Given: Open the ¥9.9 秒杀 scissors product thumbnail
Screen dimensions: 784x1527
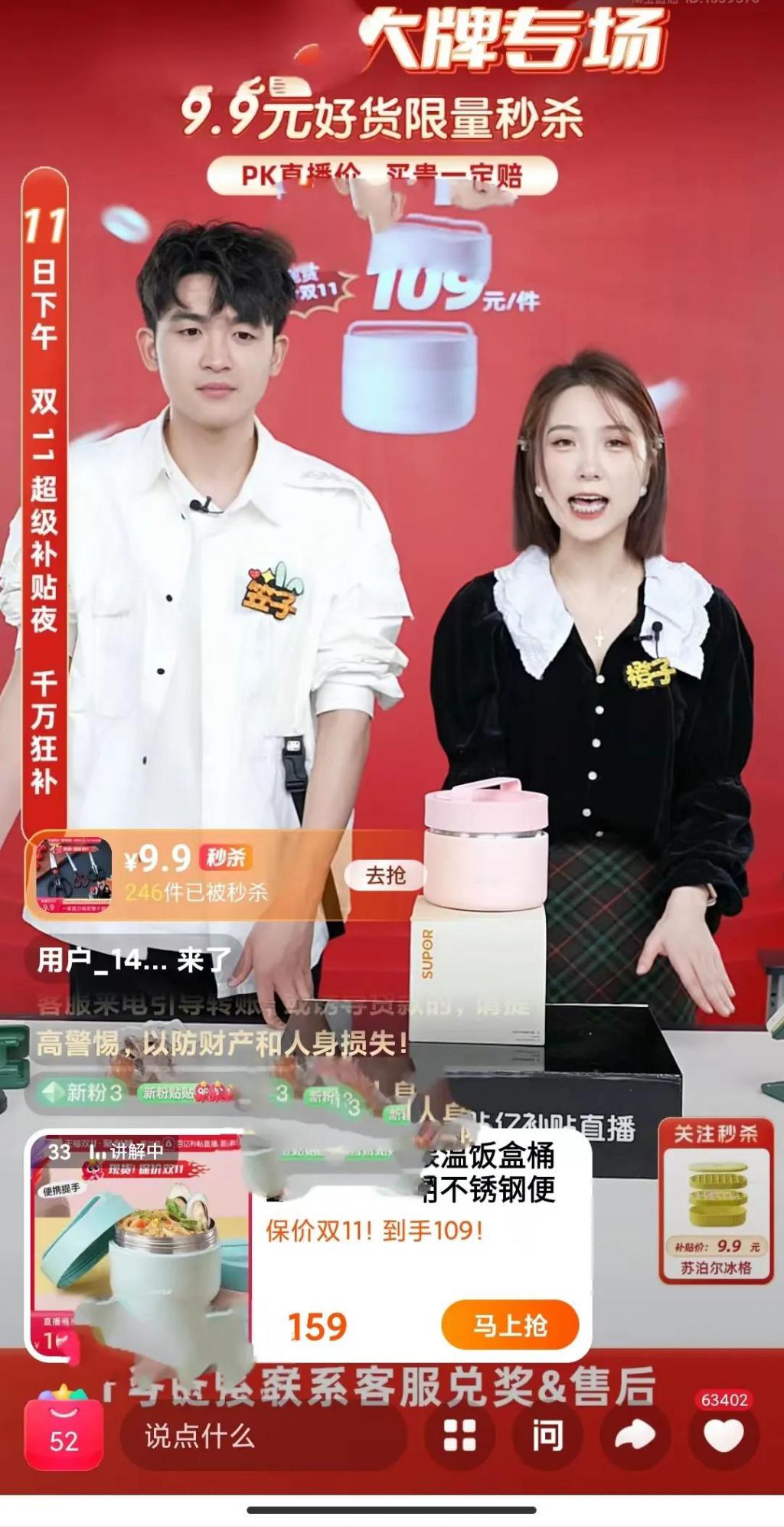Looking at the screenshot, I should pyautogui.click(x=69, y=876).
